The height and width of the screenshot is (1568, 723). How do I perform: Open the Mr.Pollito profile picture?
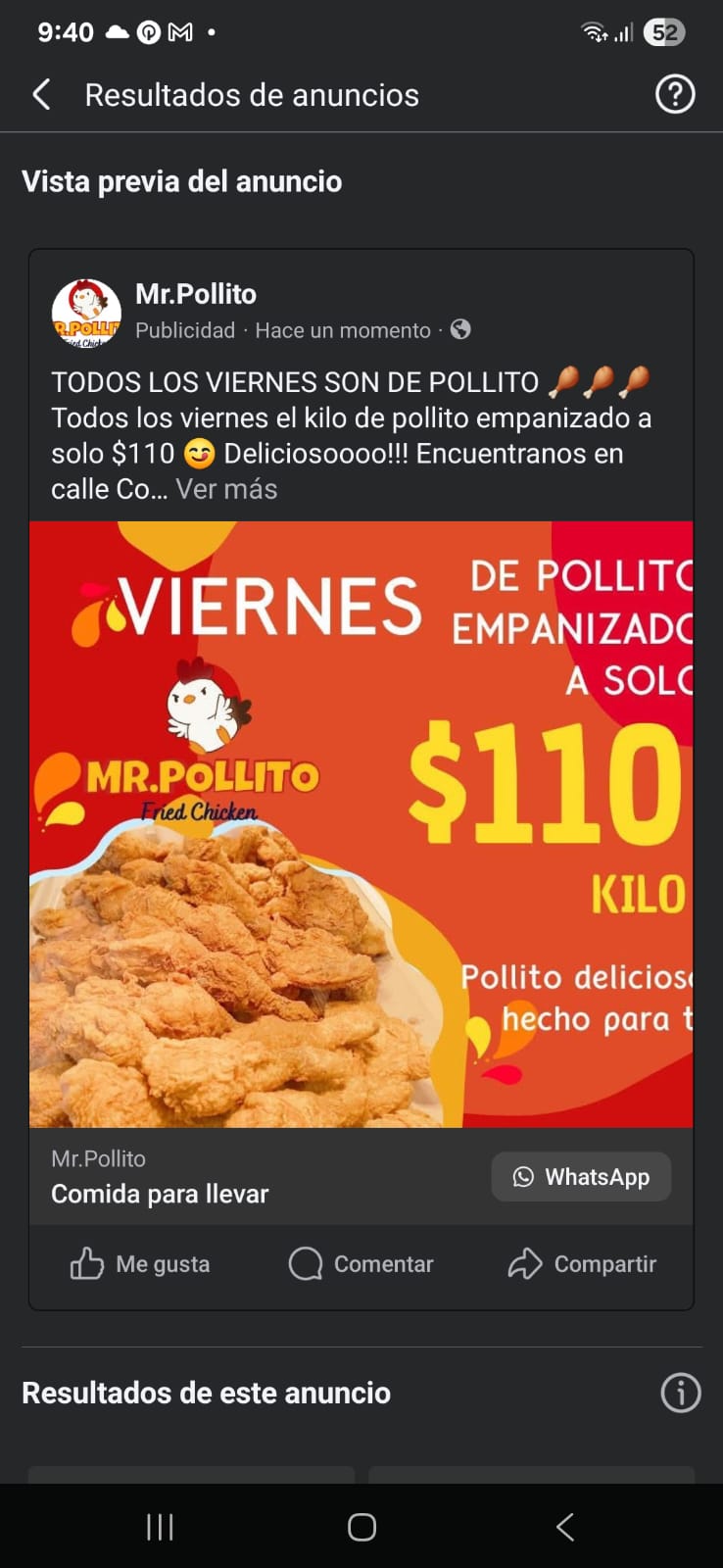point(86,313)
